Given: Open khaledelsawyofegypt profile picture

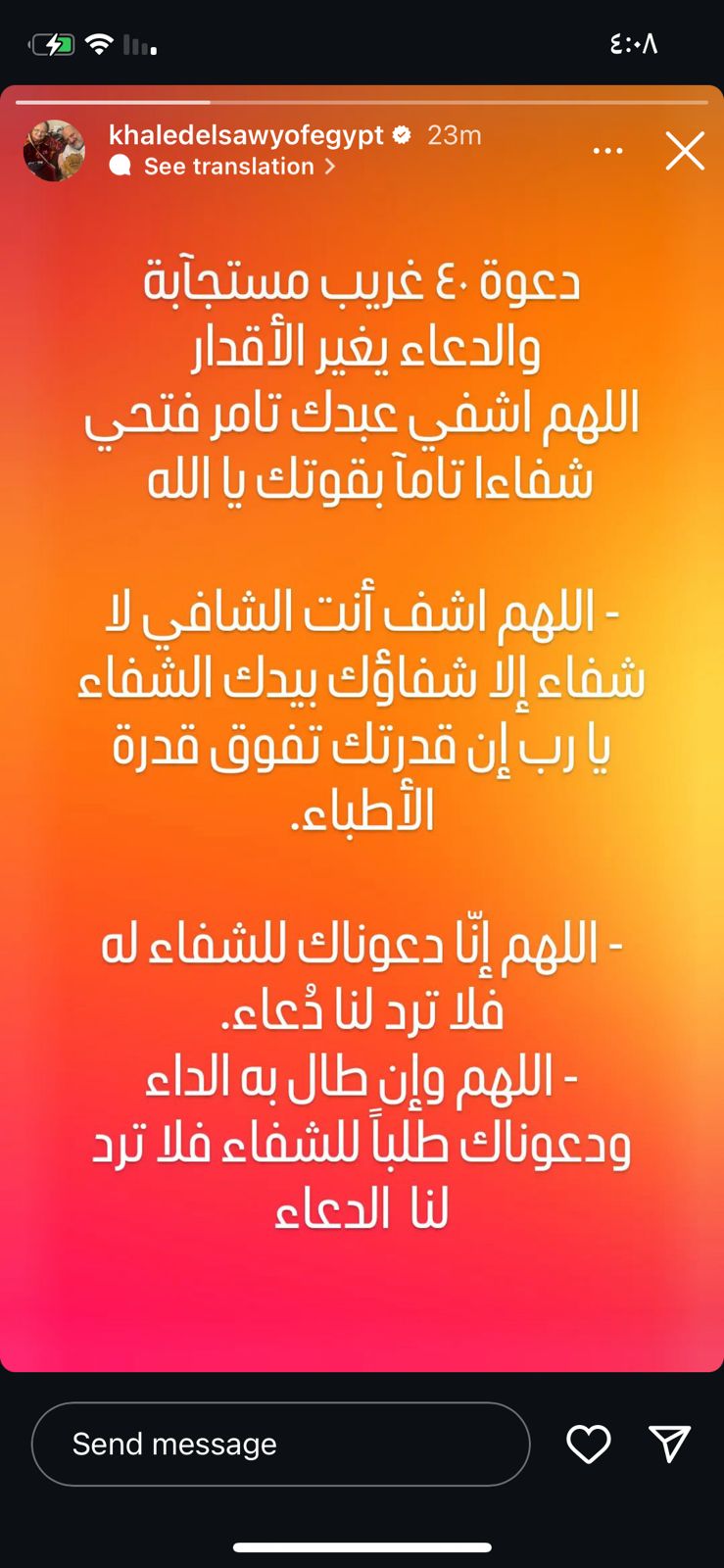Looking at the screenshot, I should point(54,151).
